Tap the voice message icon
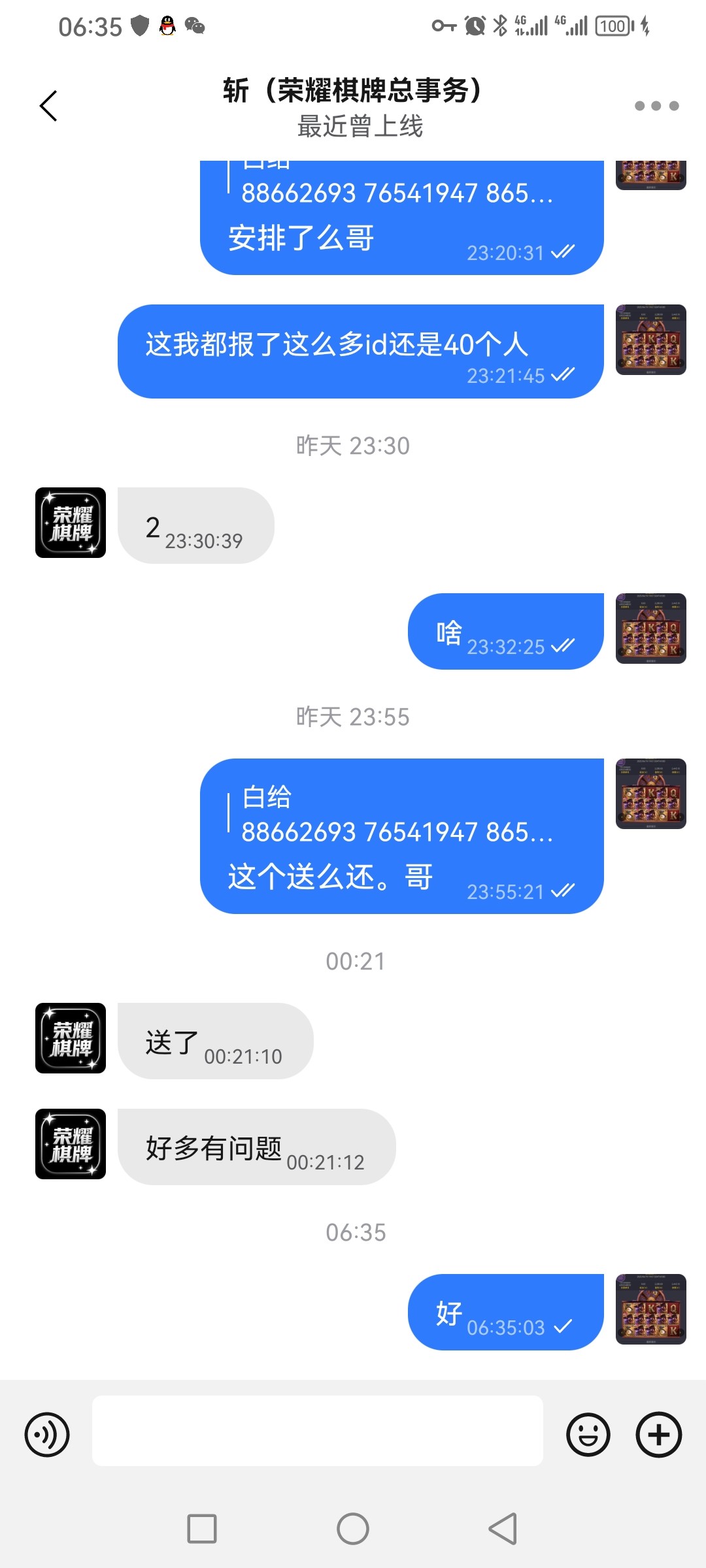Screen dimensions: 706x1568 pos(47,1435)
